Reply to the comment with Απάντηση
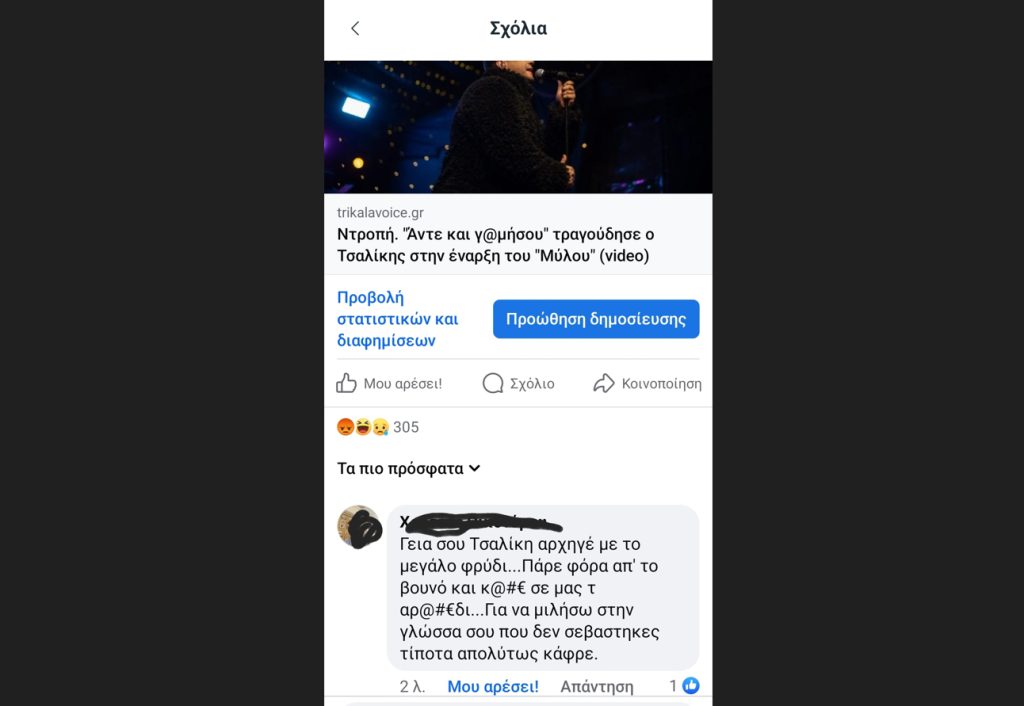Screen dimensions: 1024x706 597,686
